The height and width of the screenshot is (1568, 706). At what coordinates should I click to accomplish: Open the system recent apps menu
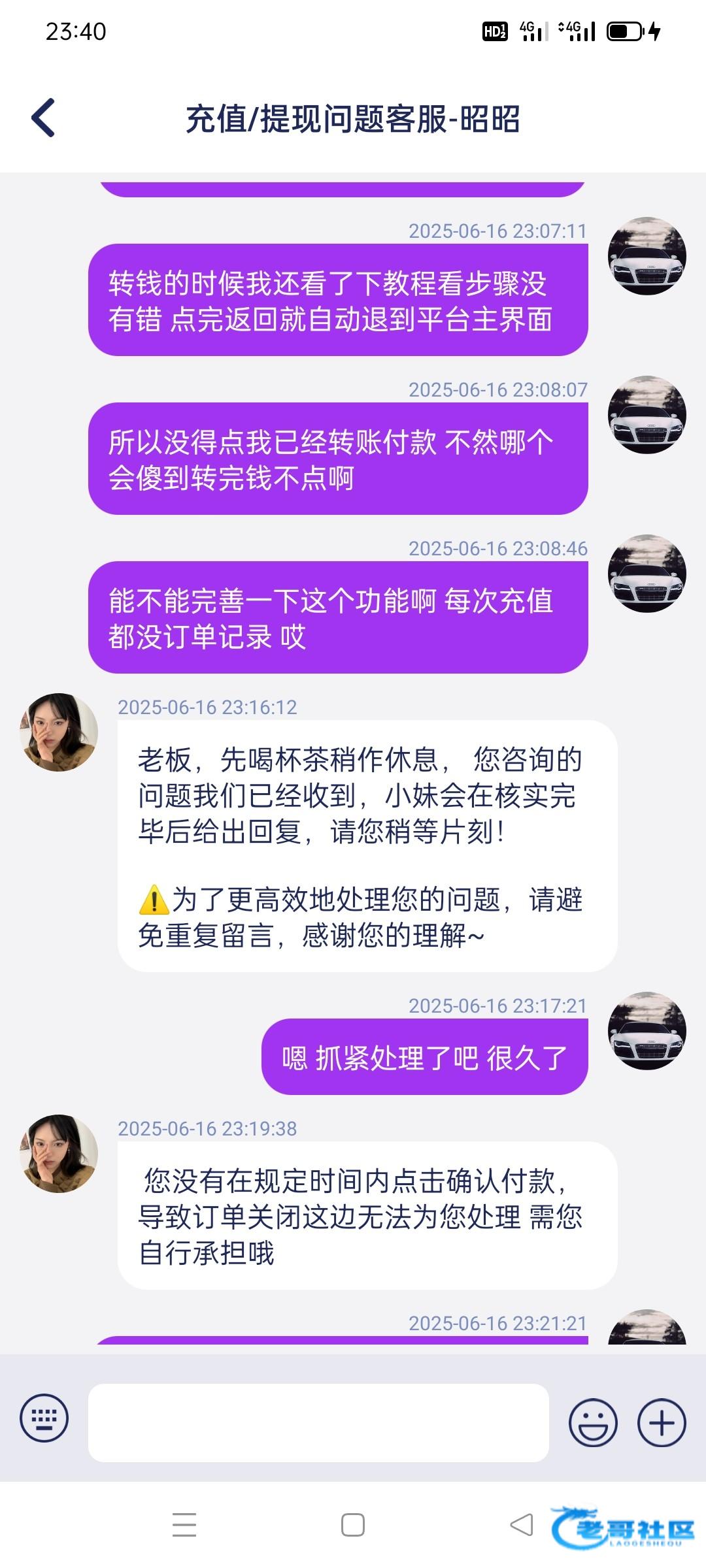click(184, 1525)
